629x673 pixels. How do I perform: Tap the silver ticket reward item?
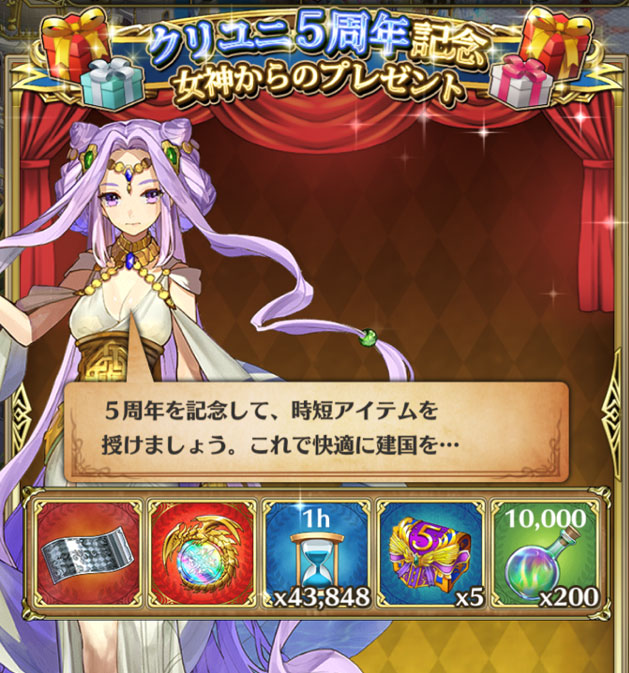[87, 553]
